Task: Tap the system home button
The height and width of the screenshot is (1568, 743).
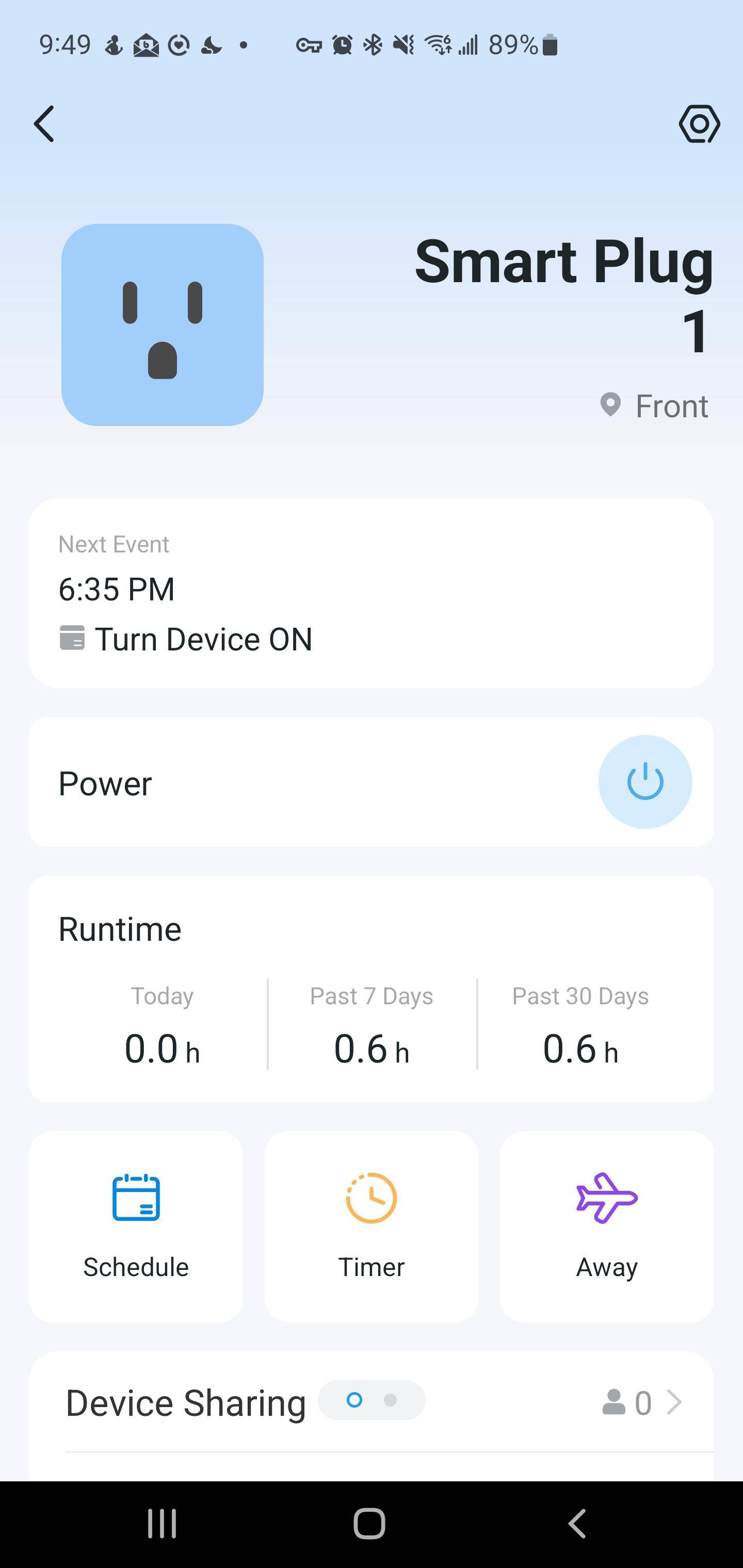Action: point(369,1524)
